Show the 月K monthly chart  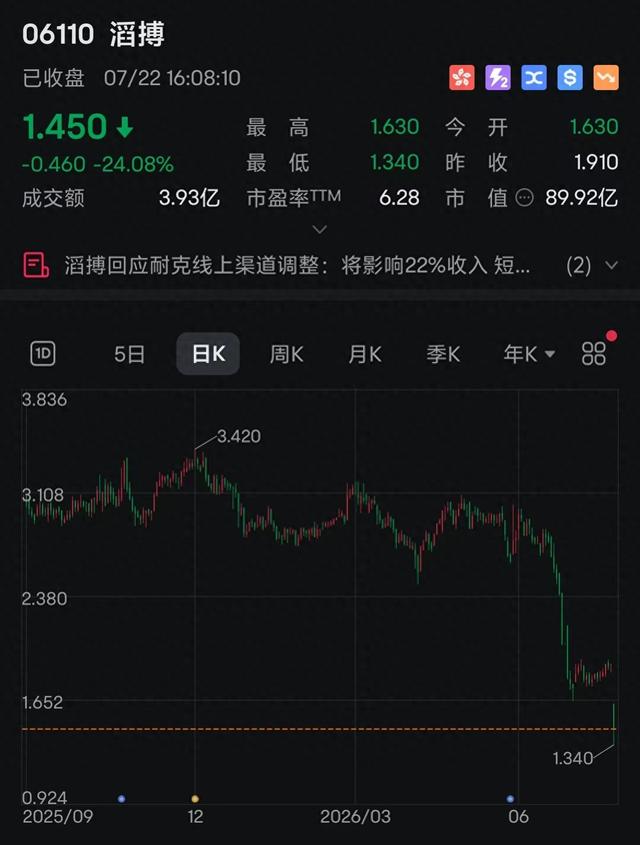coord(365,354)
